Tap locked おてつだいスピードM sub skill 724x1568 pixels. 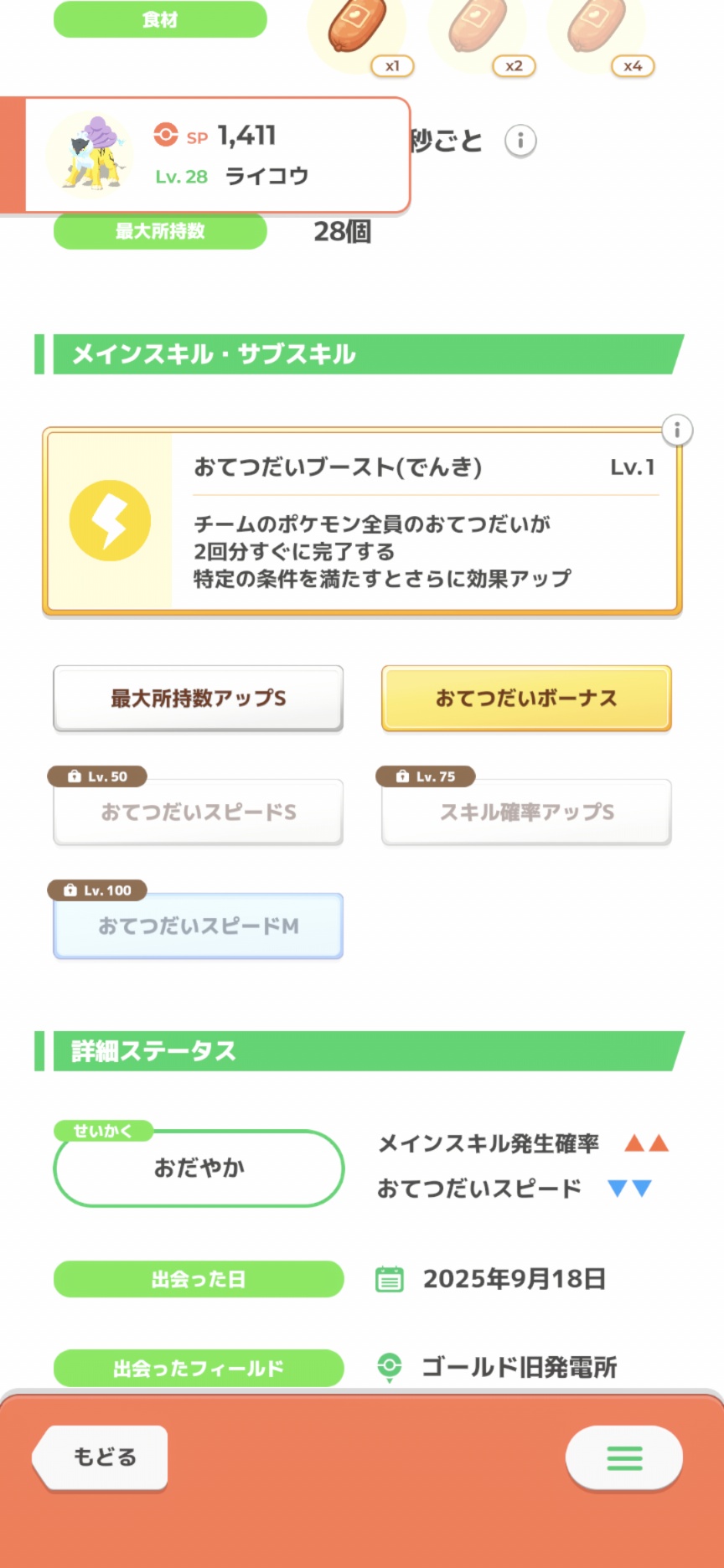coord(199,926)
